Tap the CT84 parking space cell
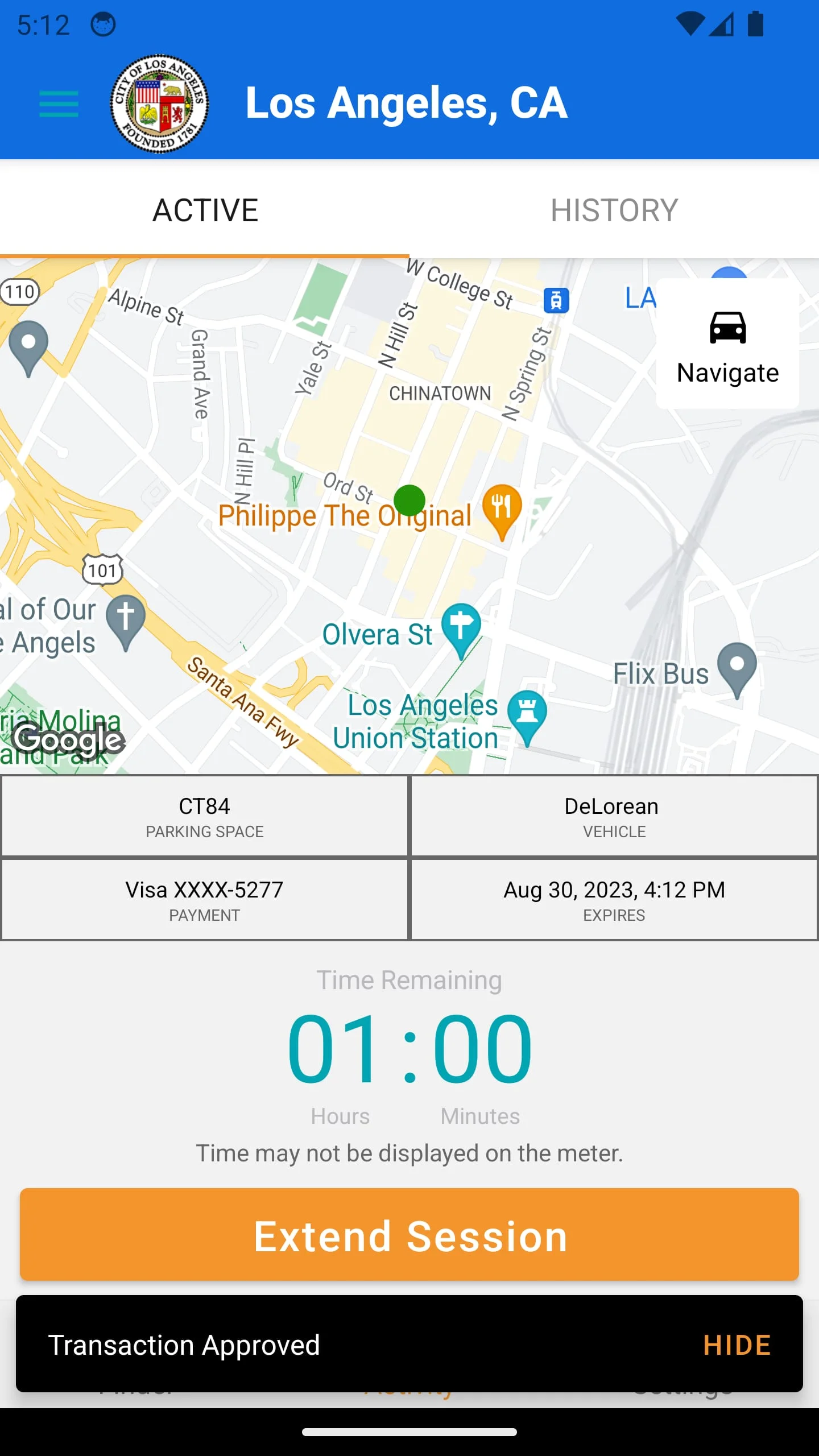The width and height of the screenshot is (819, 1456). pyautogui.click(x=205, y=815)
